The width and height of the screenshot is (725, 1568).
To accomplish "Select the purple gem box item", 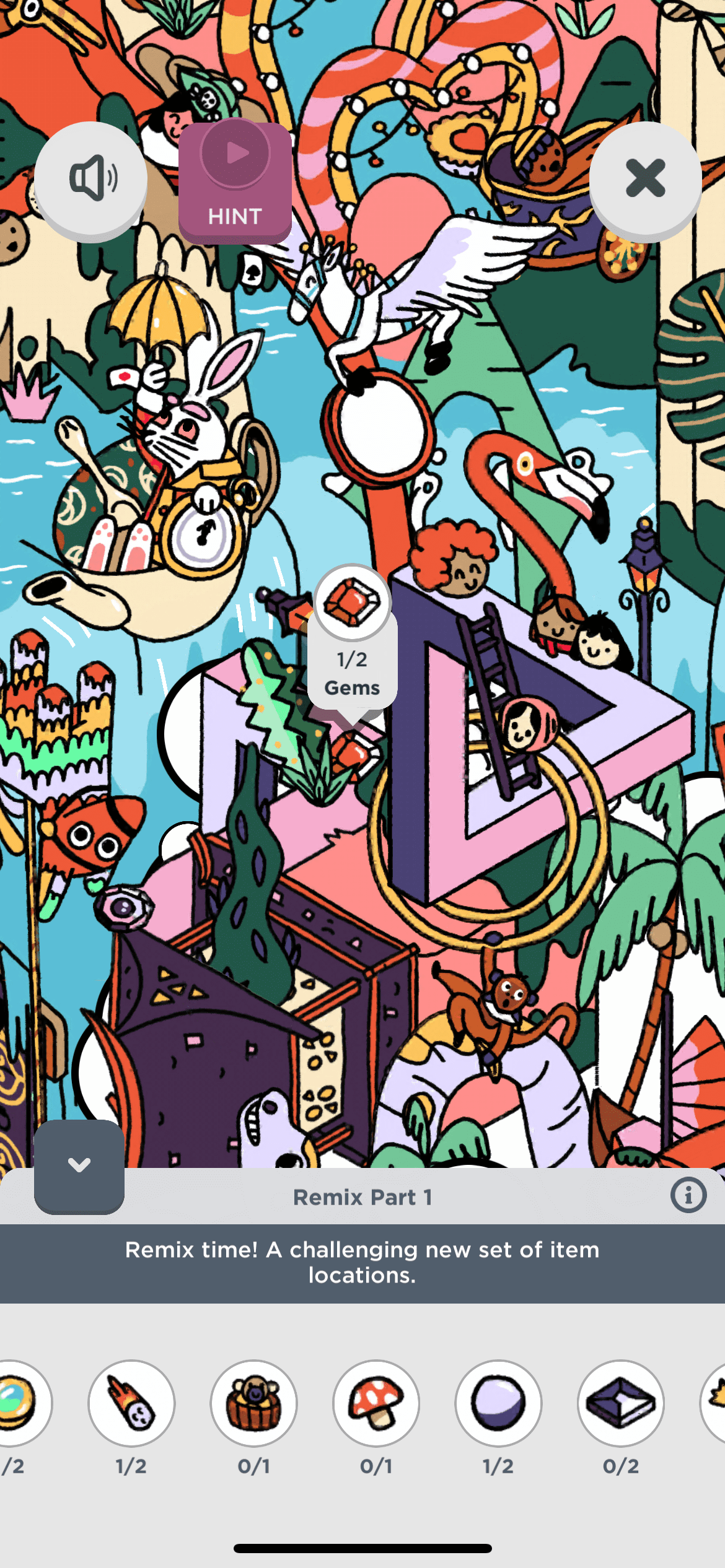I will 620,1403.
